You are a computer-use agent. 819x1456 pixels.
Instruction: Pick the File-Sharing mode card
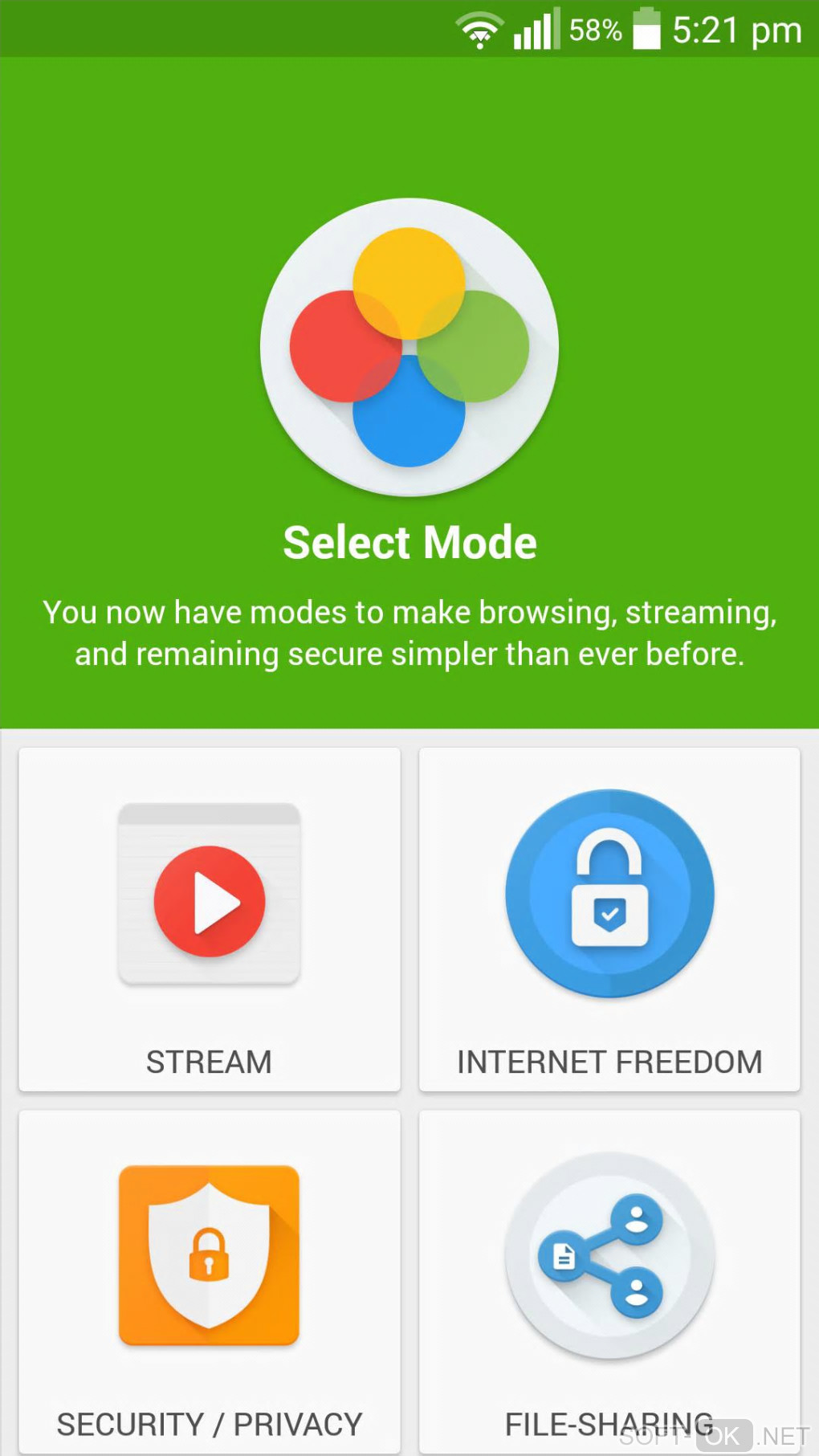[609, 1281]
